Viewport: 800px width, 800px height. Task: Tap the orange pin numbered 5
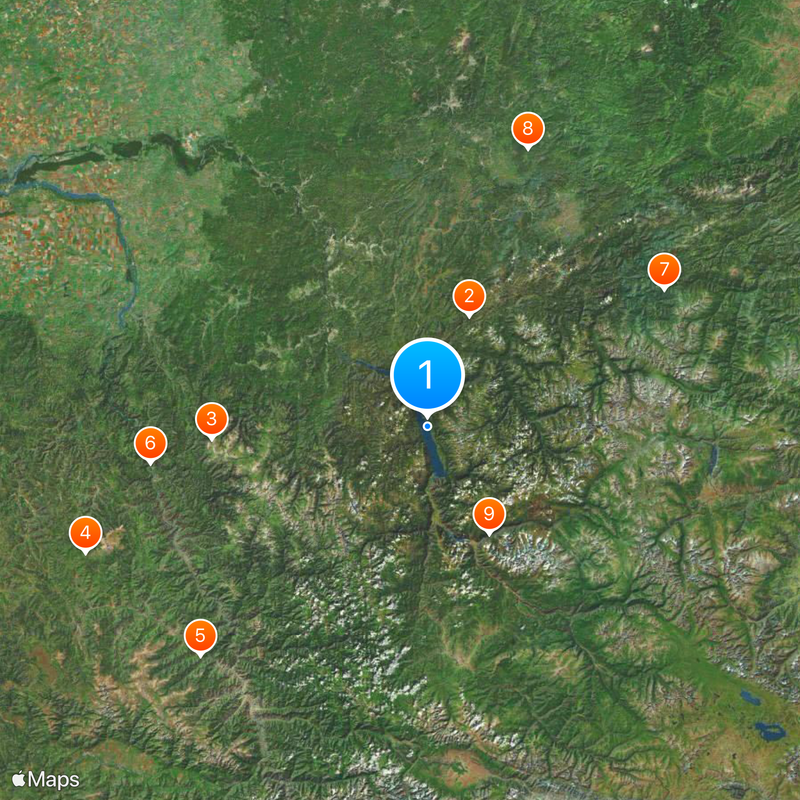pyautogui.click(x=200, y=635)
